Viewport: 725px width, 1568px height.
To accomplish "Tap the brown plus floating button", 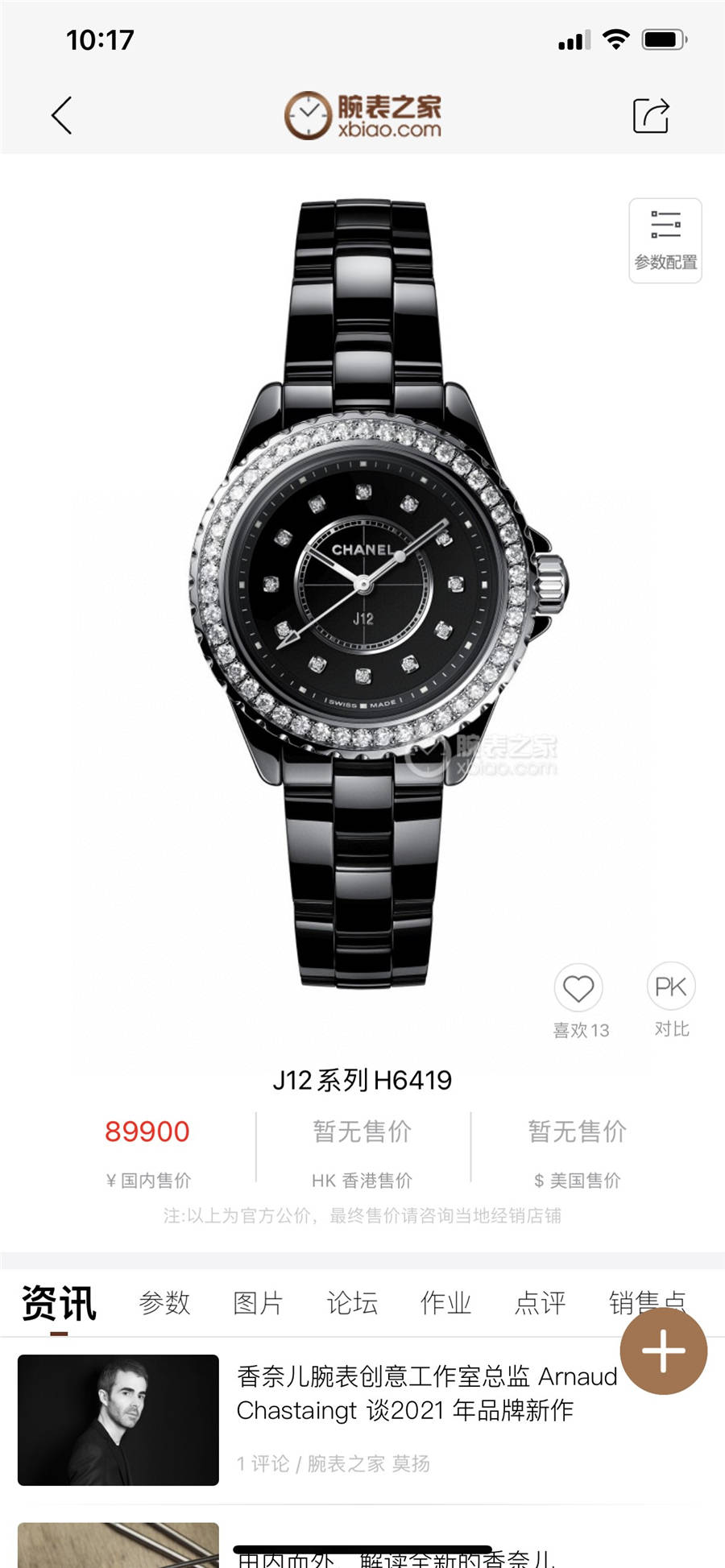I will point(663,1351).
